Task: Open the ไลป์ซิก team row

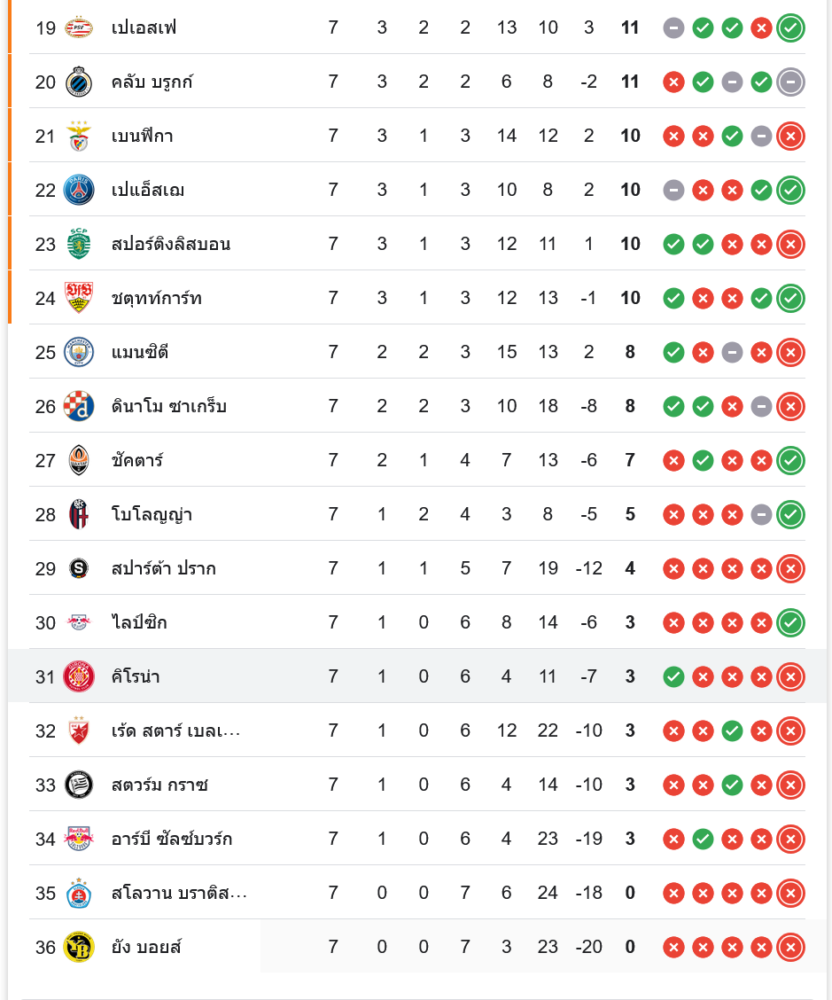Action: click(x=139, y=622)
